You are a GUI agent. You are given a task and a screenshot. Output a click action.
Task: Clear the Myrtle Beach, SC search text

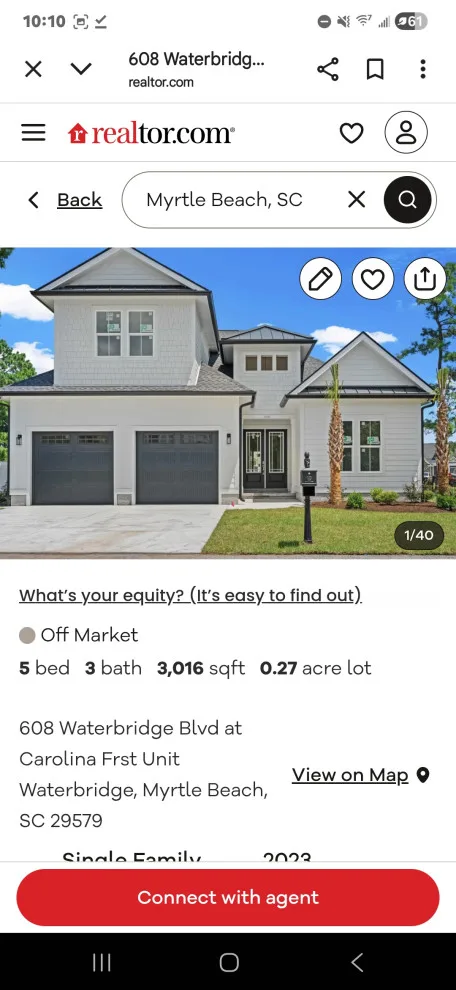click(357, 200)
